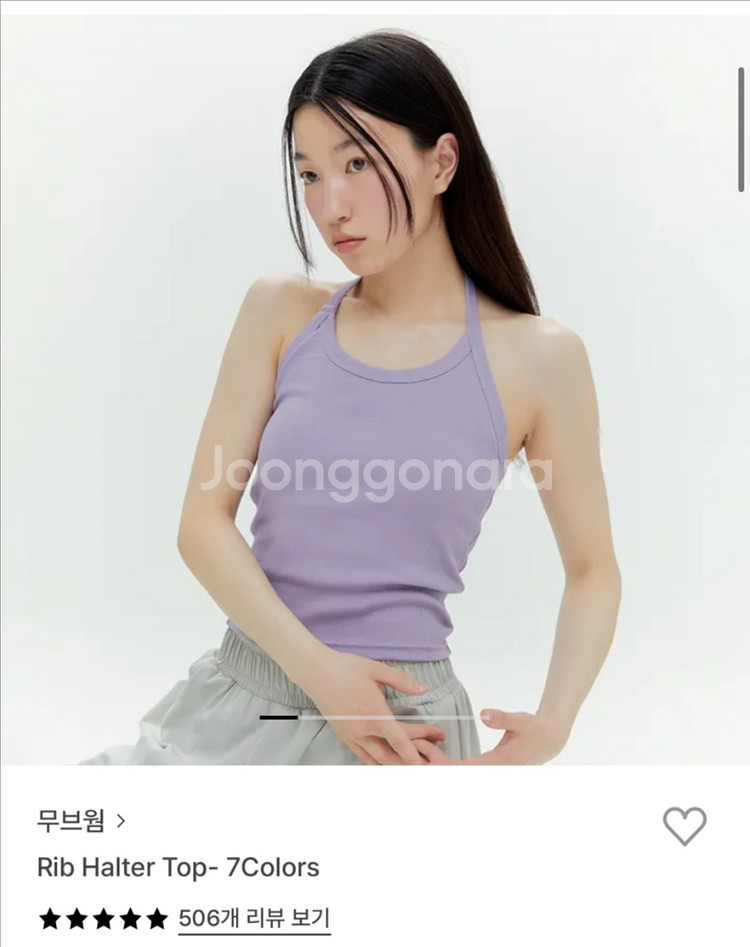Click the seller info row
This screenshot has height=947, width=750.
pyautogui.click(x=80, y=823)
